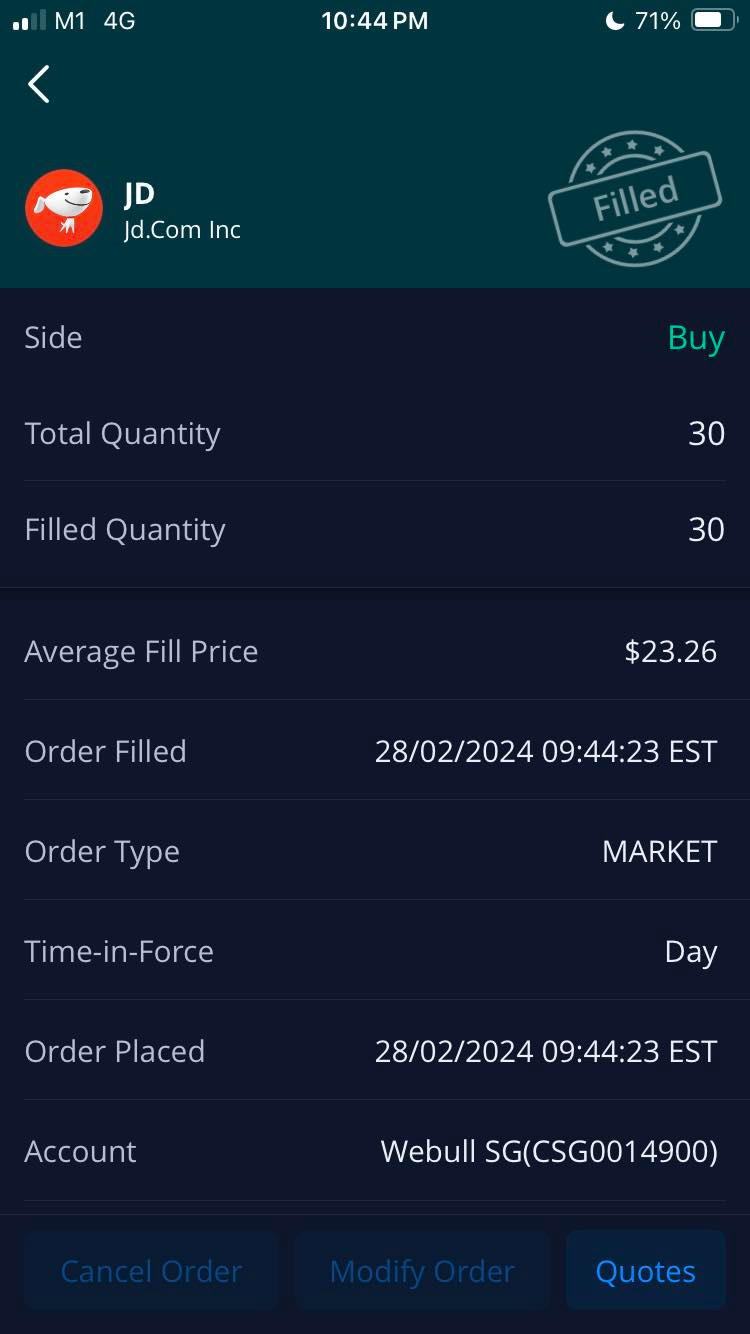The image size is (750, 1334).
Task: Tap the Modify Order button
Action: 422,1271
